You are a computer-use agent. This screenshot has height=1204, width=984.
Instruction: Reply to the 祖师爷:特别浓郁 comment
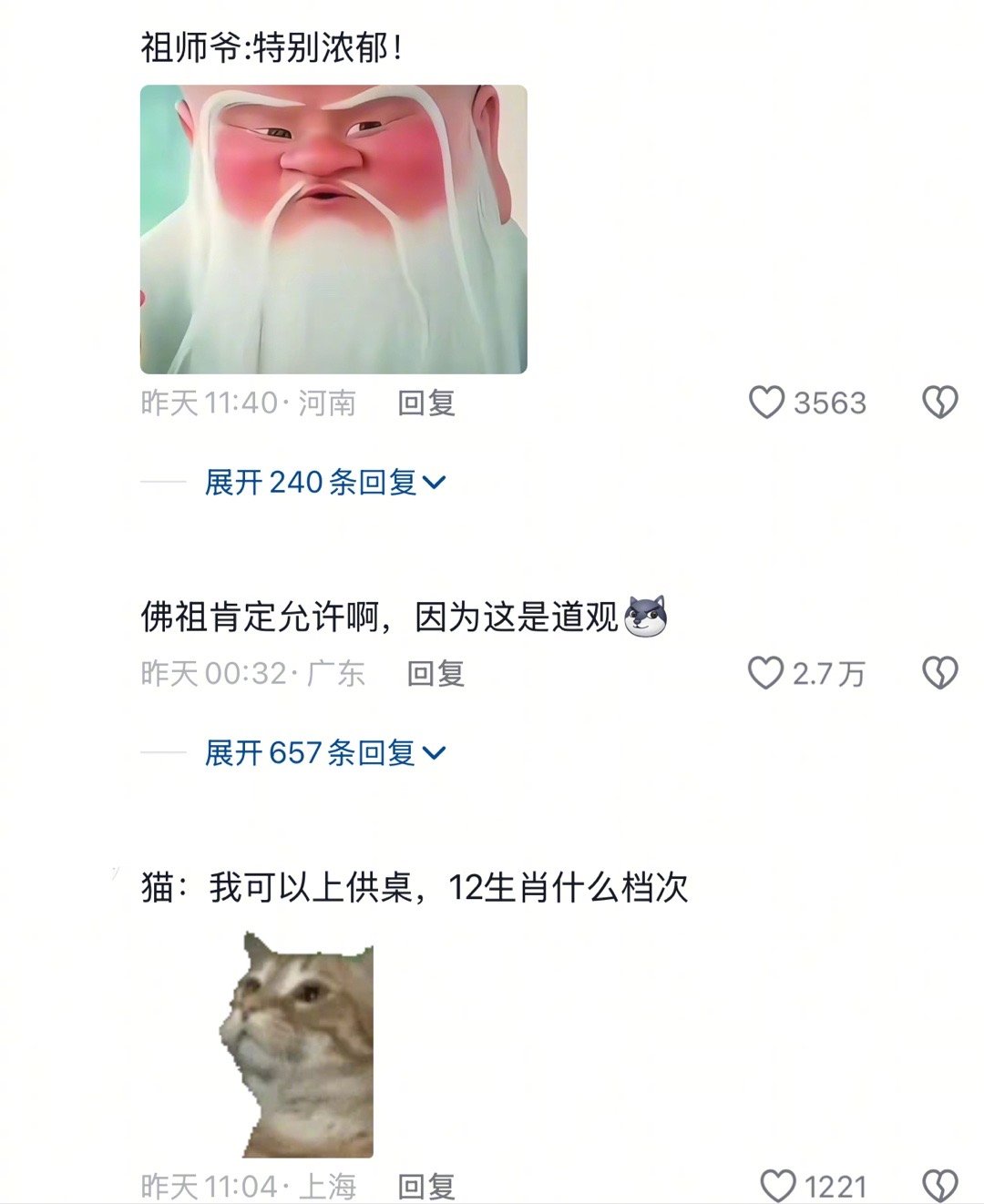[426, 403]
